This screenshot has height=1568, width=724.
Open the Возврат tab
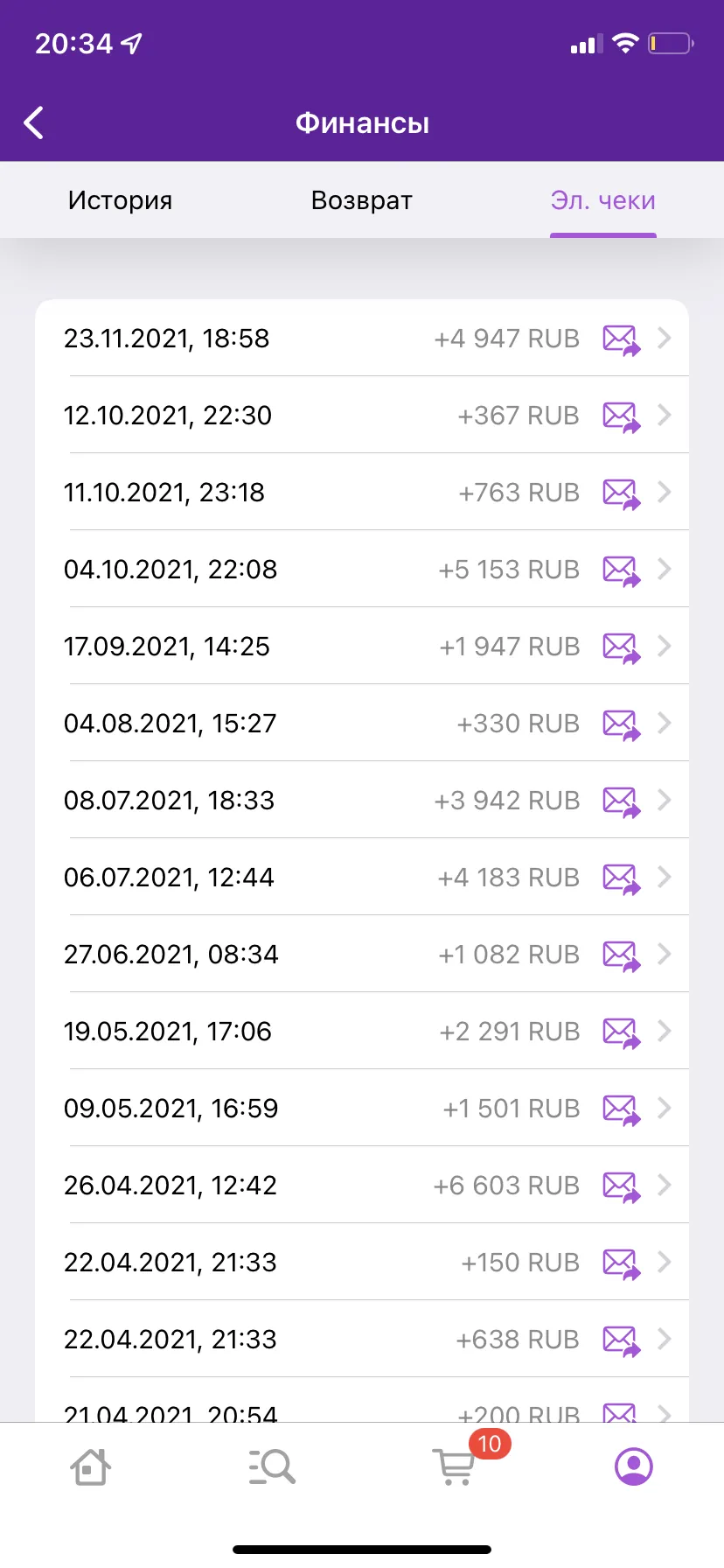(362, 200)
